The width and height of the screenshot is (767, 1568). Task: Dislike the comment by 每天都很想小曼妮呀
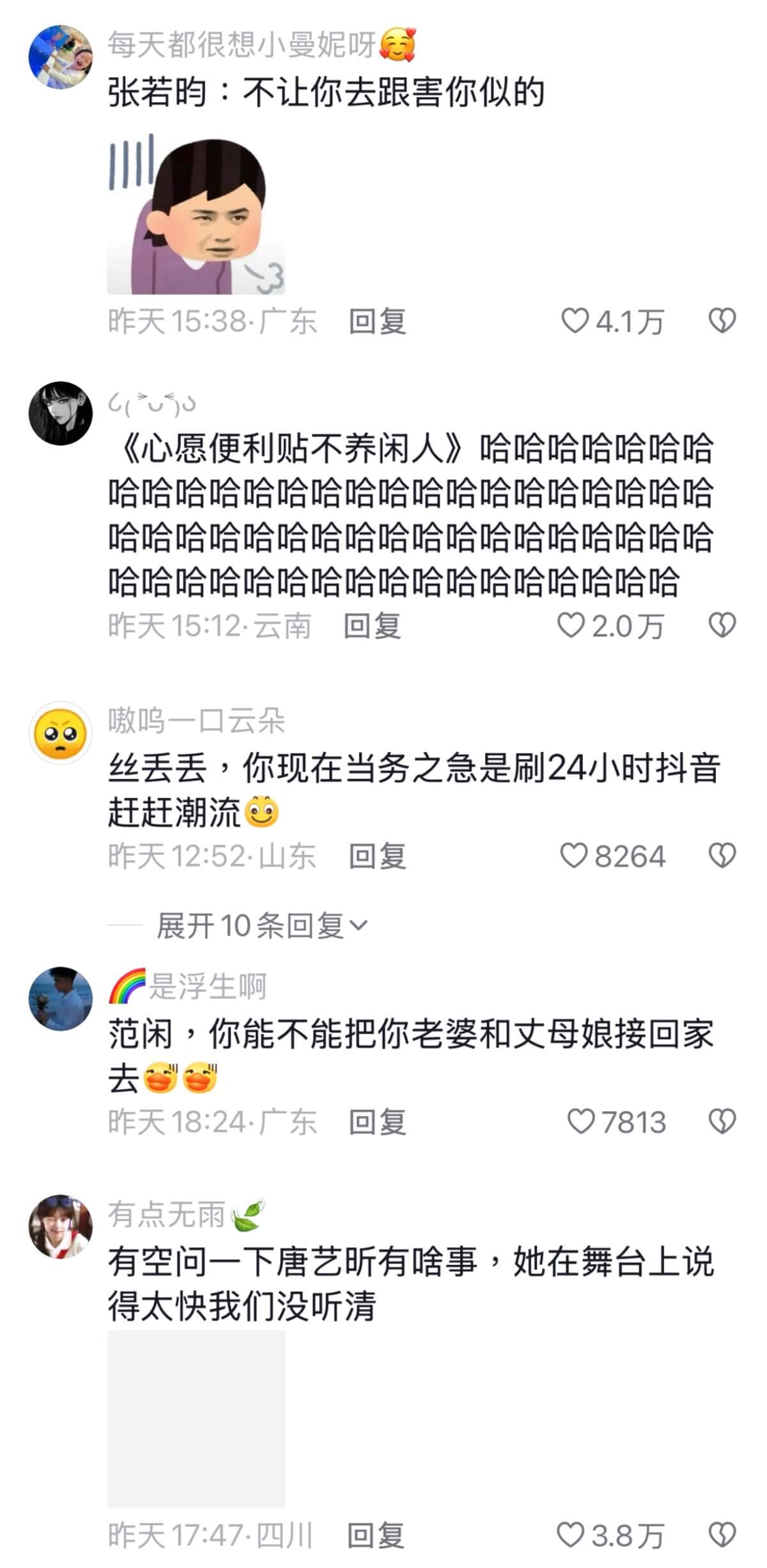tap(722, 321)
